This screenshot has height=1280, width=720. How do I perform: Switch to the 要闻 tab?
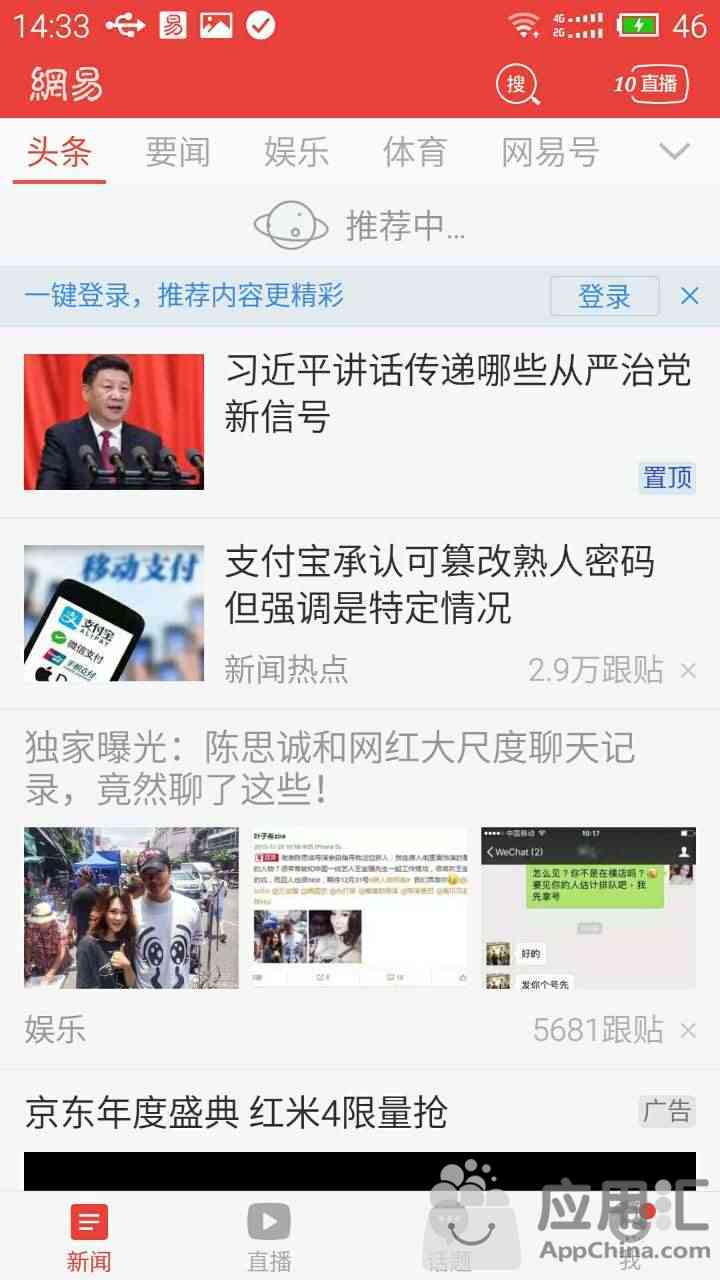point(178,152)
